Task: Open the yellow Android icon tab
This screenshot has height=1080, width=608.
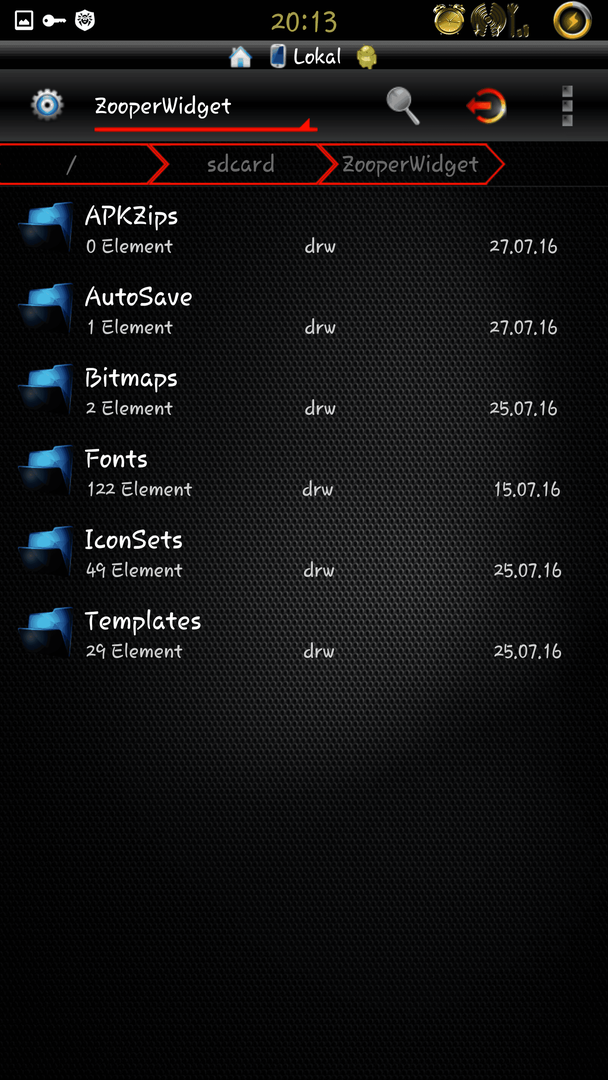Action: (367, 56)
